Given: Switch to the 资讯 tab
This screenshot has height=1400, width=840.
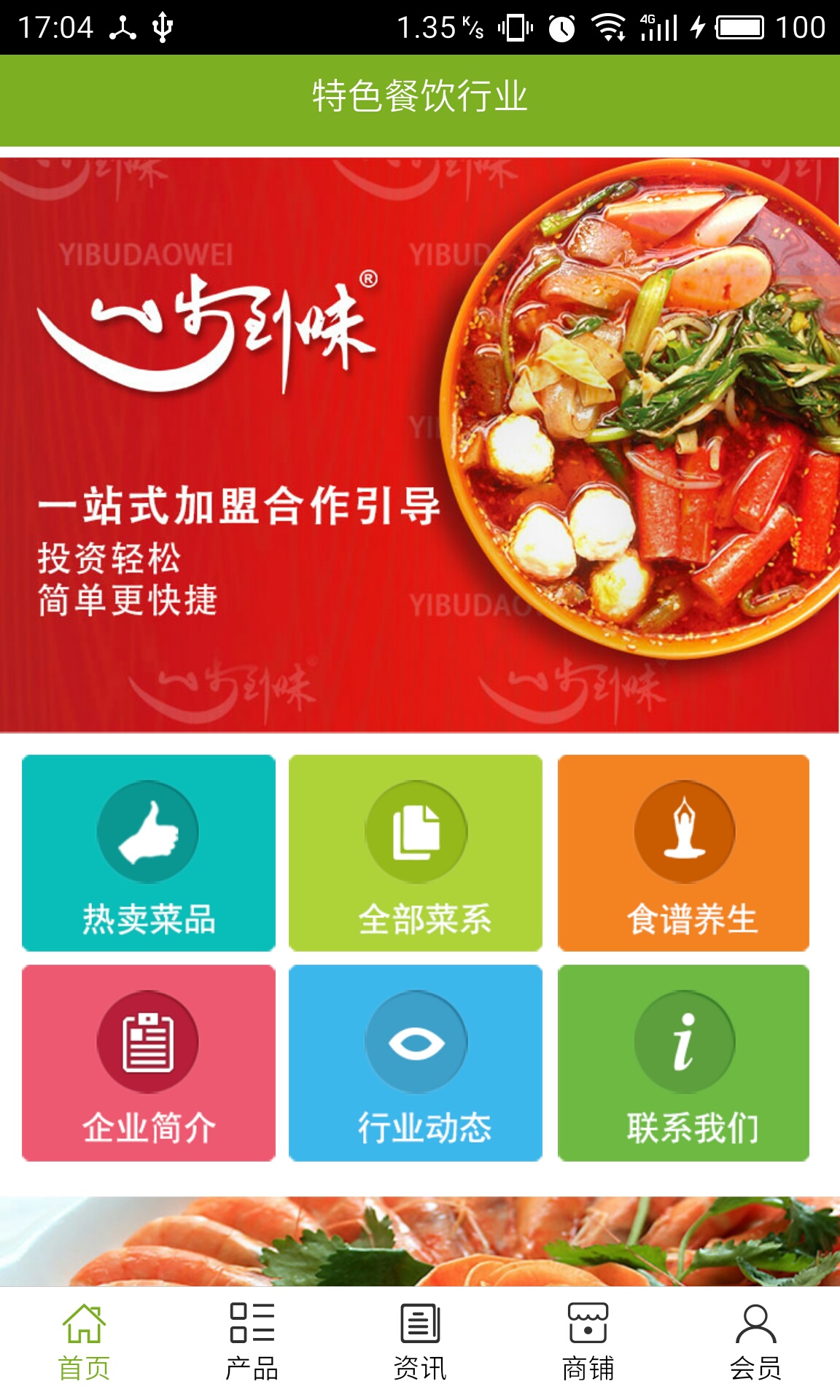Looking at the screenshot, I should point(420,1342).
